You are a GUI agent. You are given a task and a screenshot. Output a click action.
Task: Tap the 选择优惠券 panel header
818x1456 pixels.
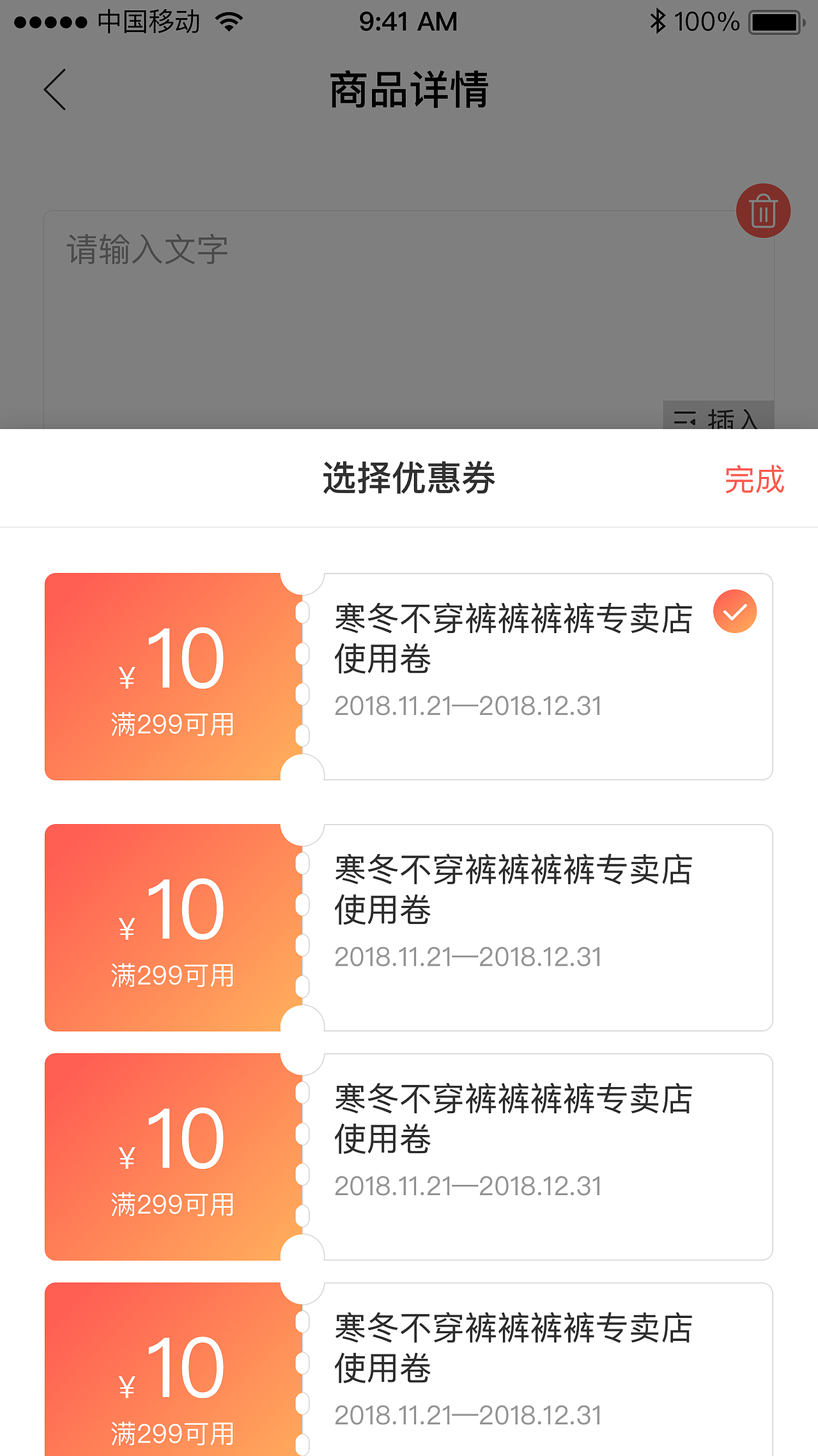[409, 481]
